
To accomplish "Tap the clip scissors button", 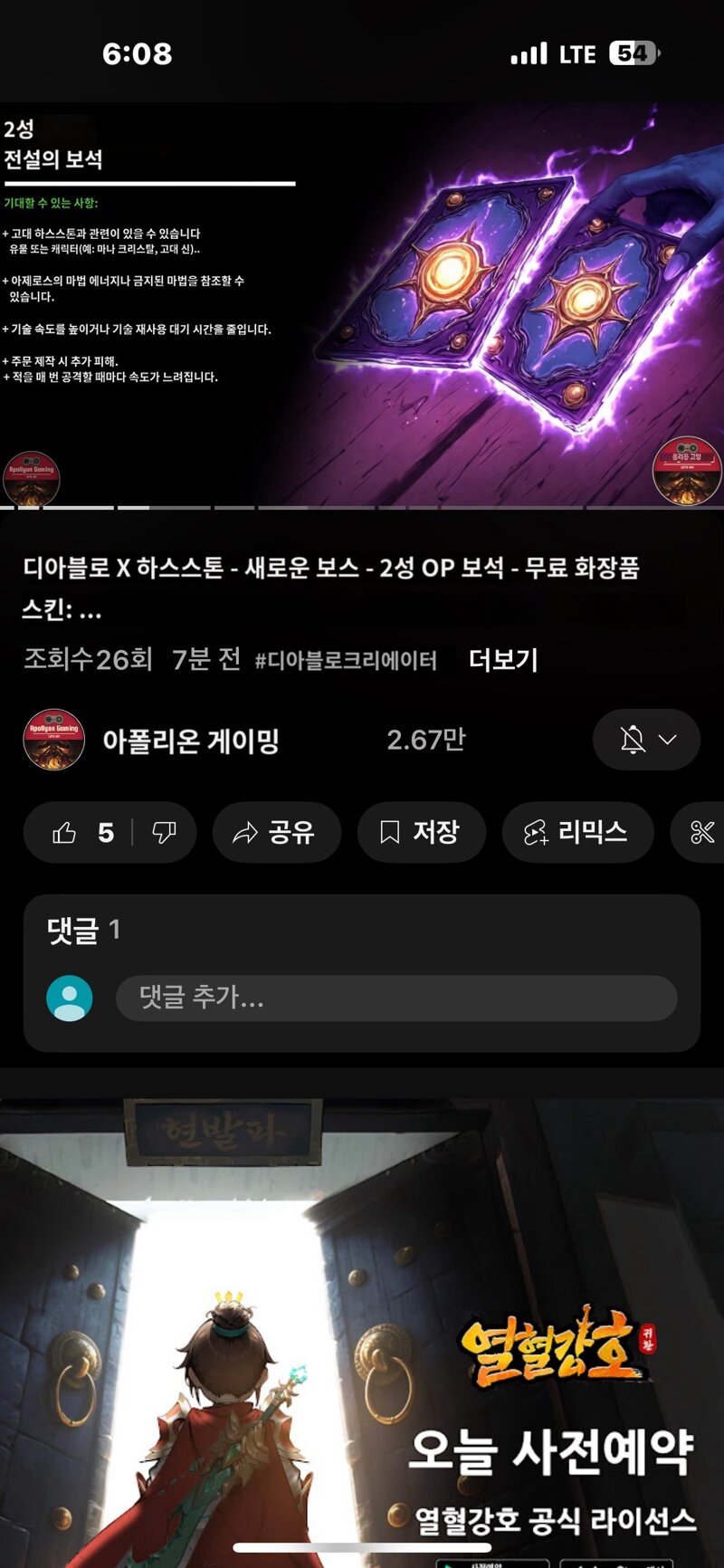I will pyautogui.click(x=702, y=832).
